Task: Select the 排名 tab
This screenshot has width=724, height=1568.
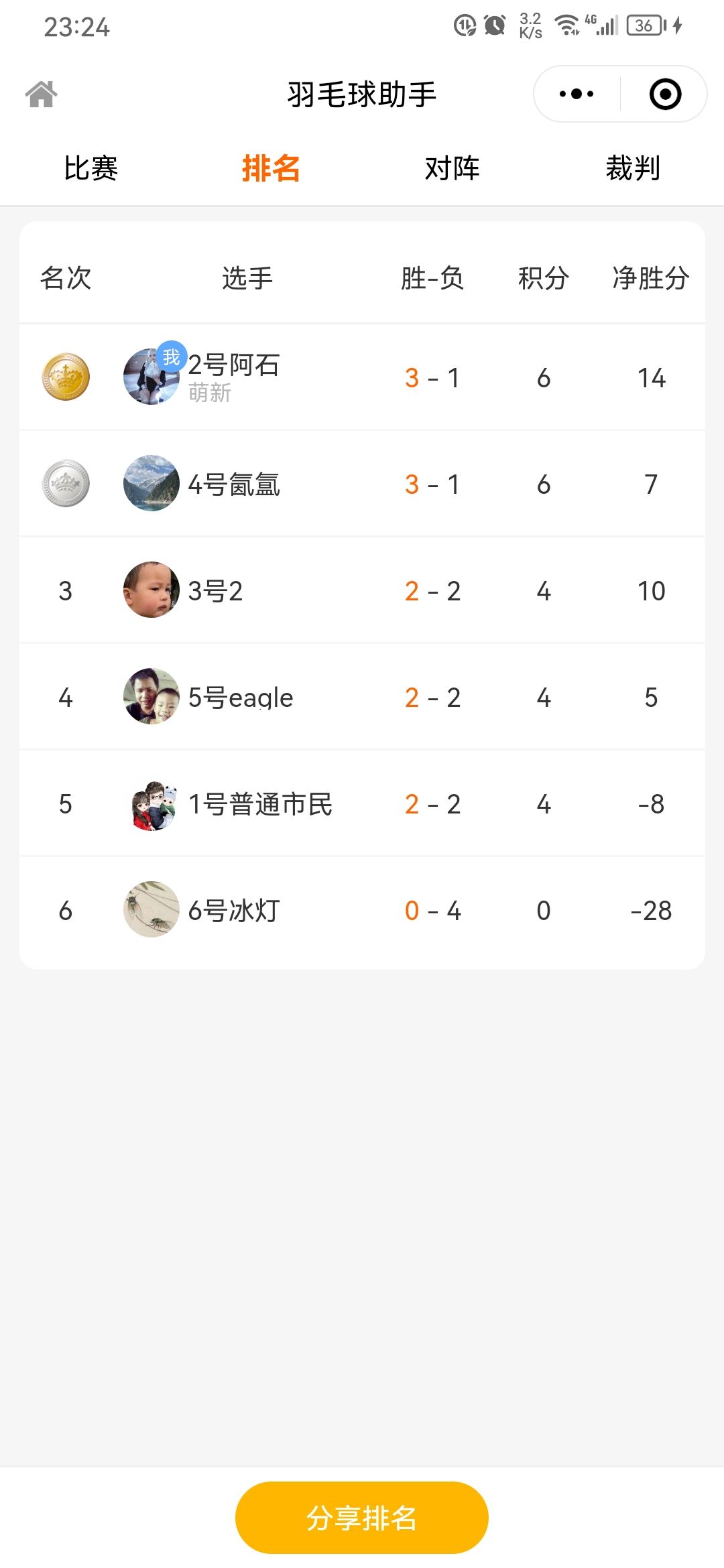Action: pos(271,168)
